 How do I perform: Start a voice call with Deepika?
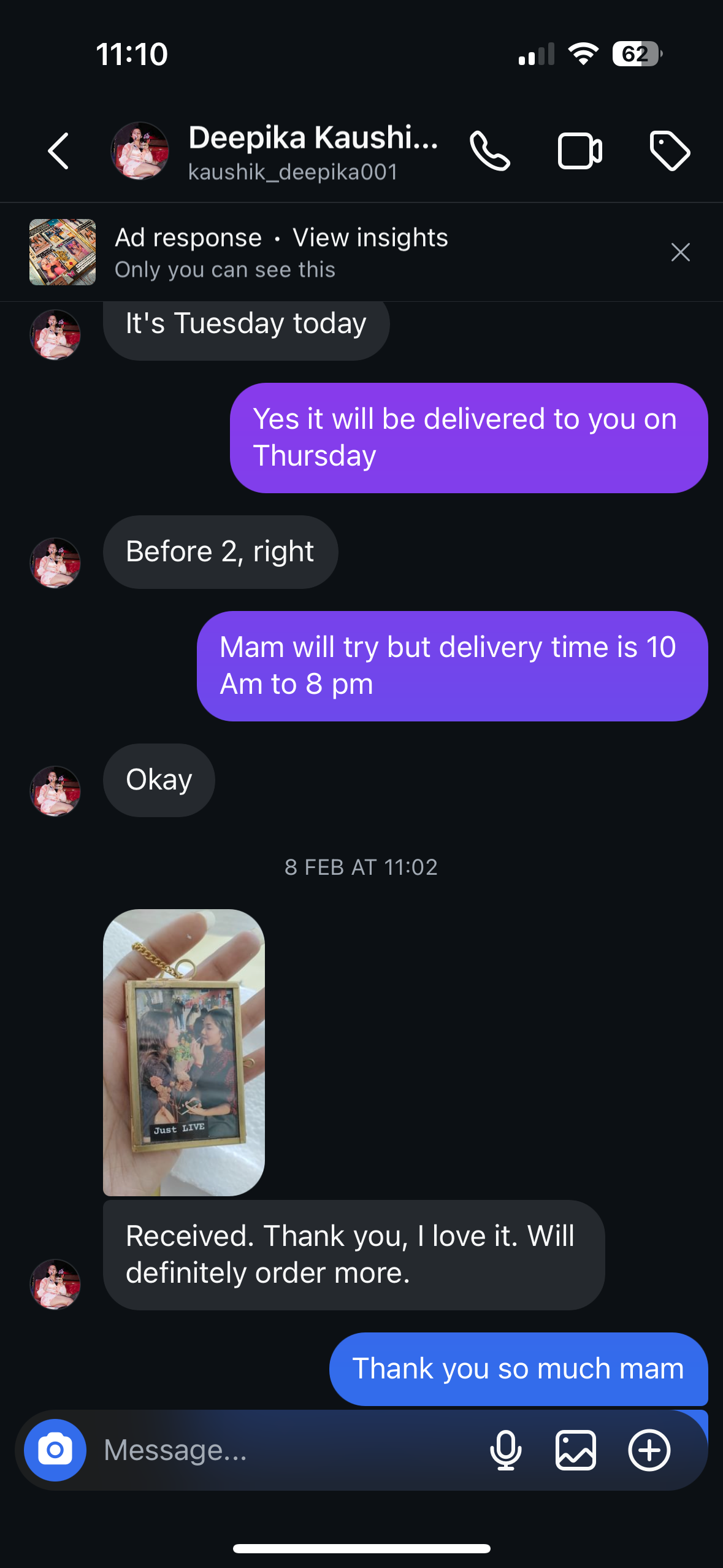tap(489, 151)
